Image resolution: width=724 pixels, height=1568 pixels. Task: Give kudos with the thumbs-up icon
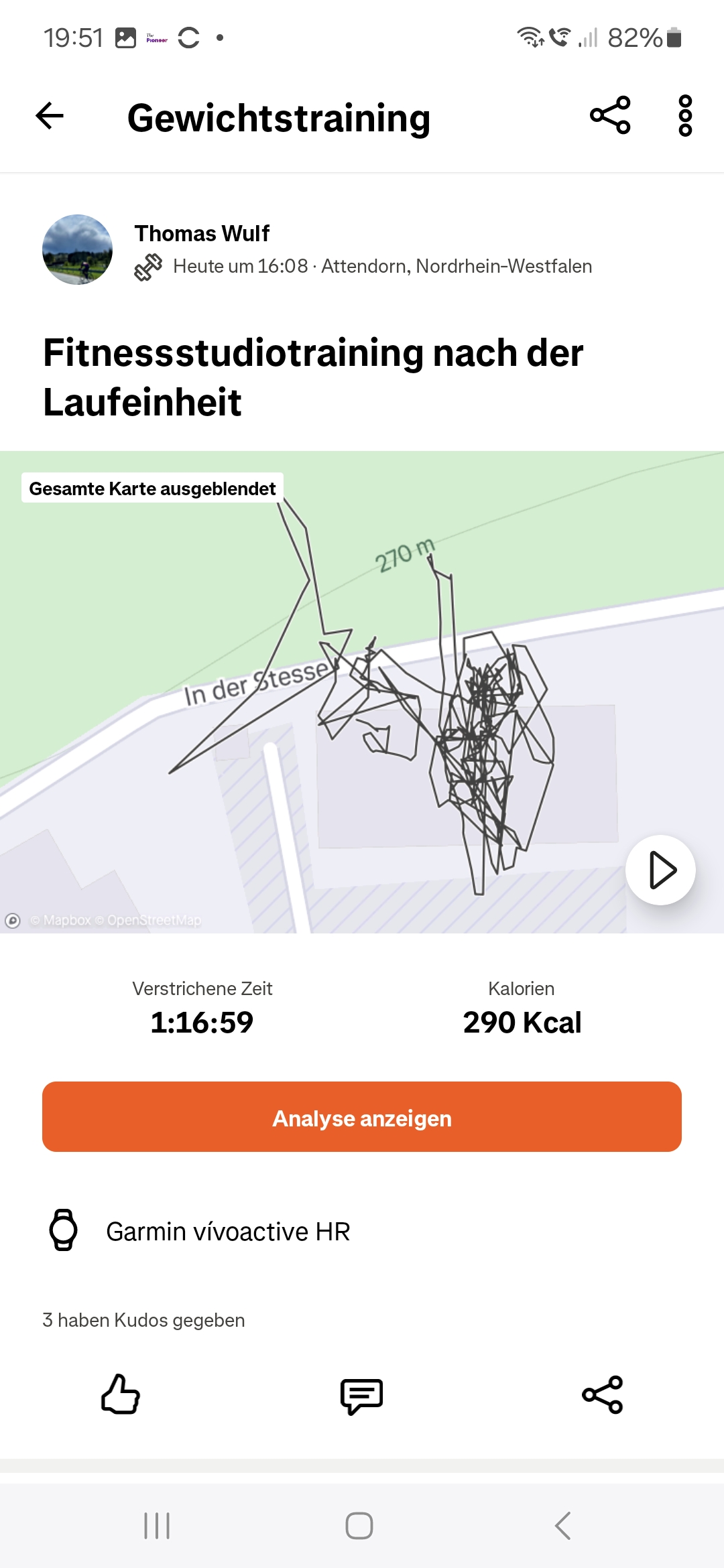(x=121, y=1394)
